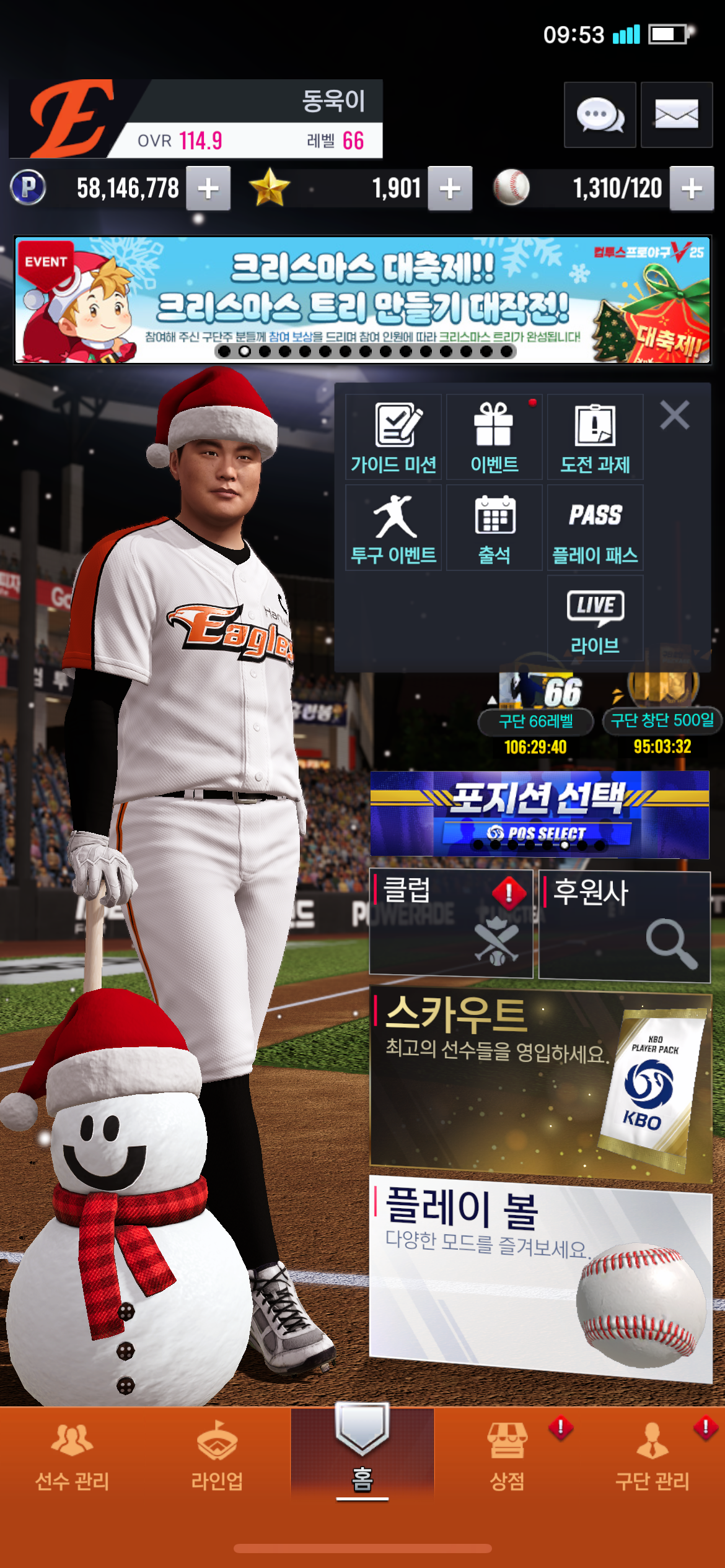Tap plus to add baseballs
The image size is (725, 1568).
coord(692,188)
